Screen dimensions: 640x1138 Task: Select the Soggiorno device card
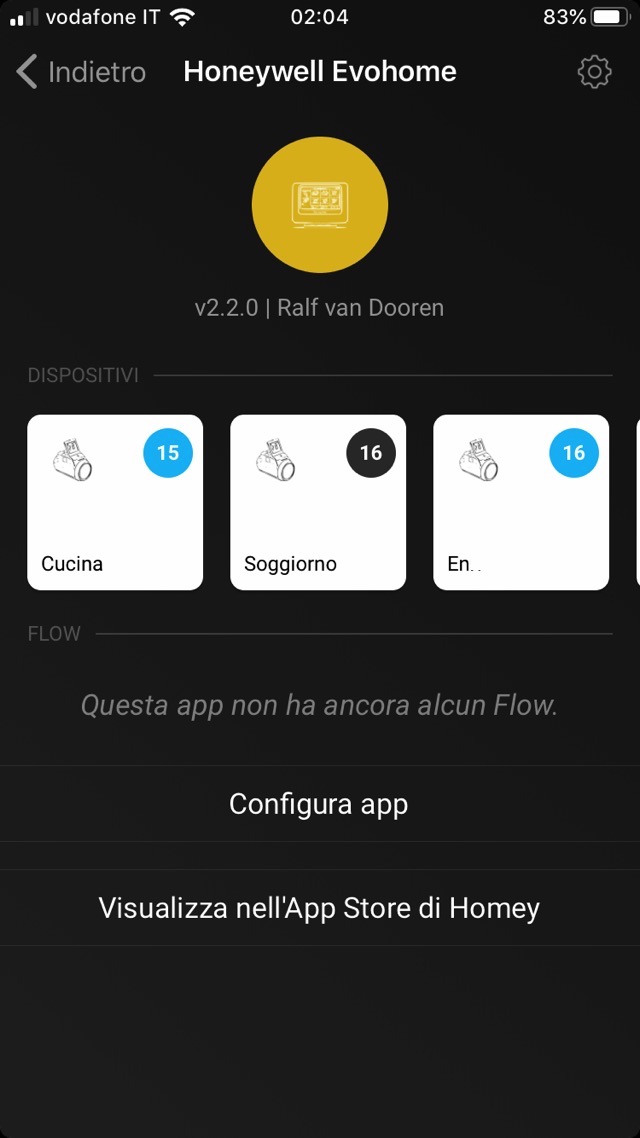[x=318, y=502]
